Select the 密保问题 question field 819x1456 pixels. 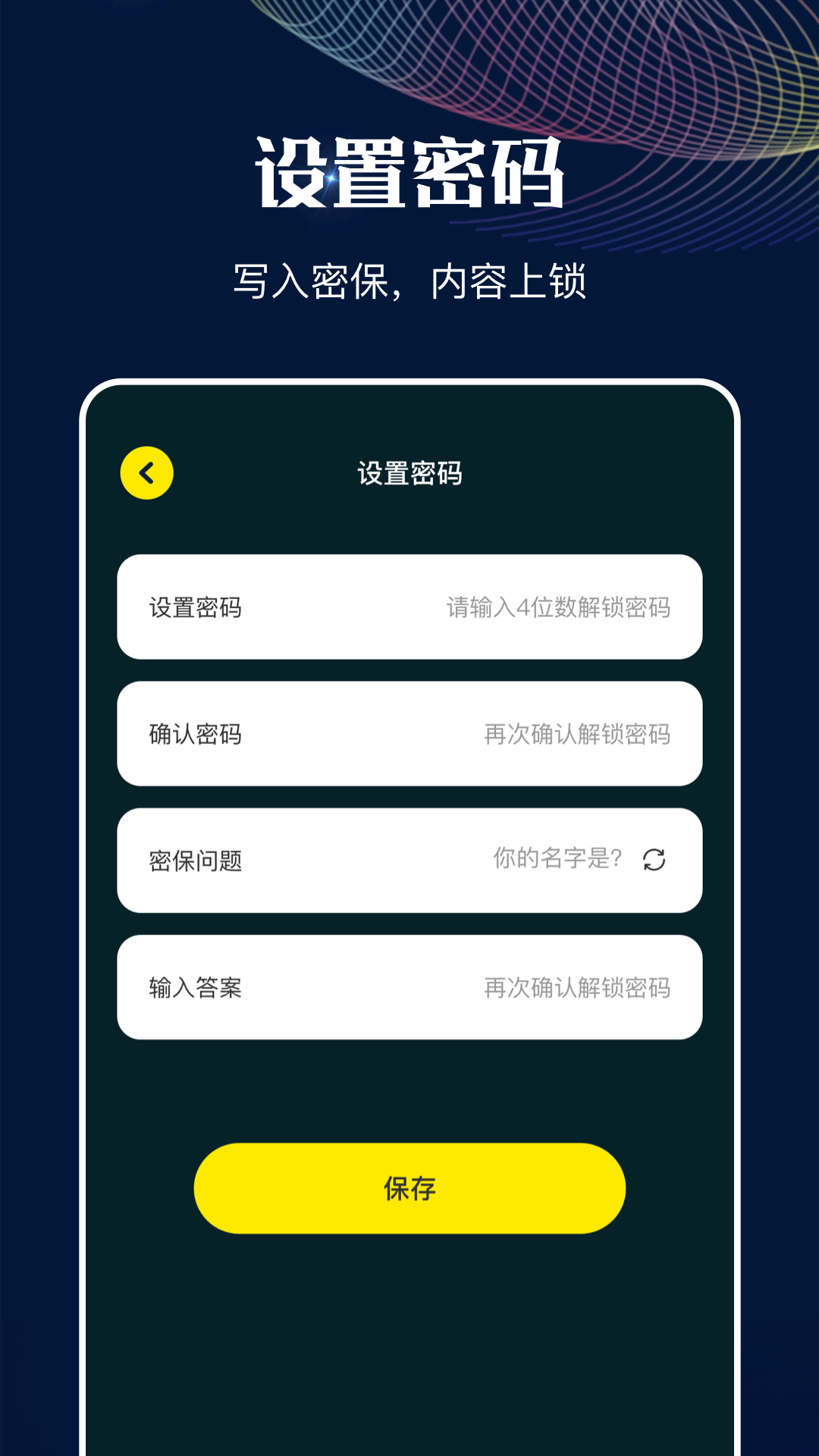[341, 859]
